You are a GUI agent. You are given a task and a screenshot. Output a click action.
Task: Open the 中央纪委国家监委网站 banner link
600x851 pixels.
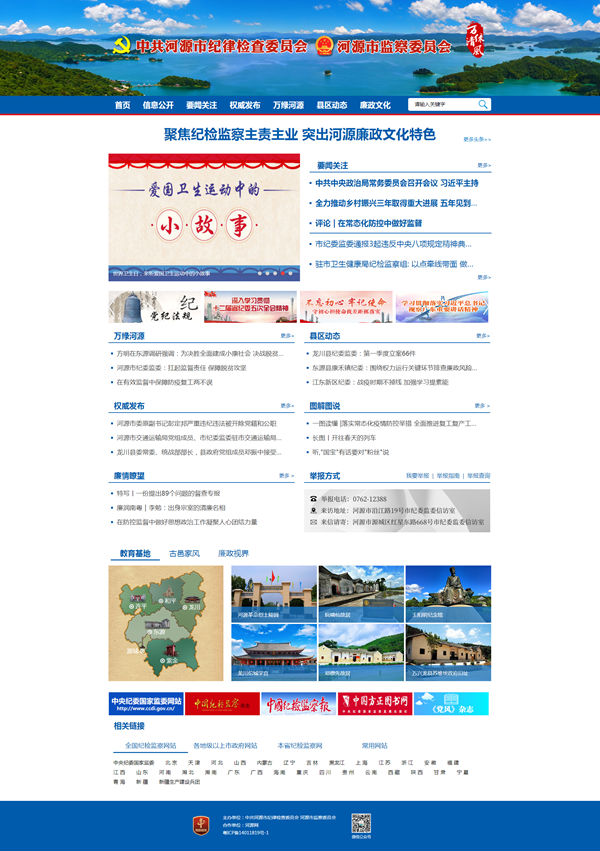coord(146,703)
